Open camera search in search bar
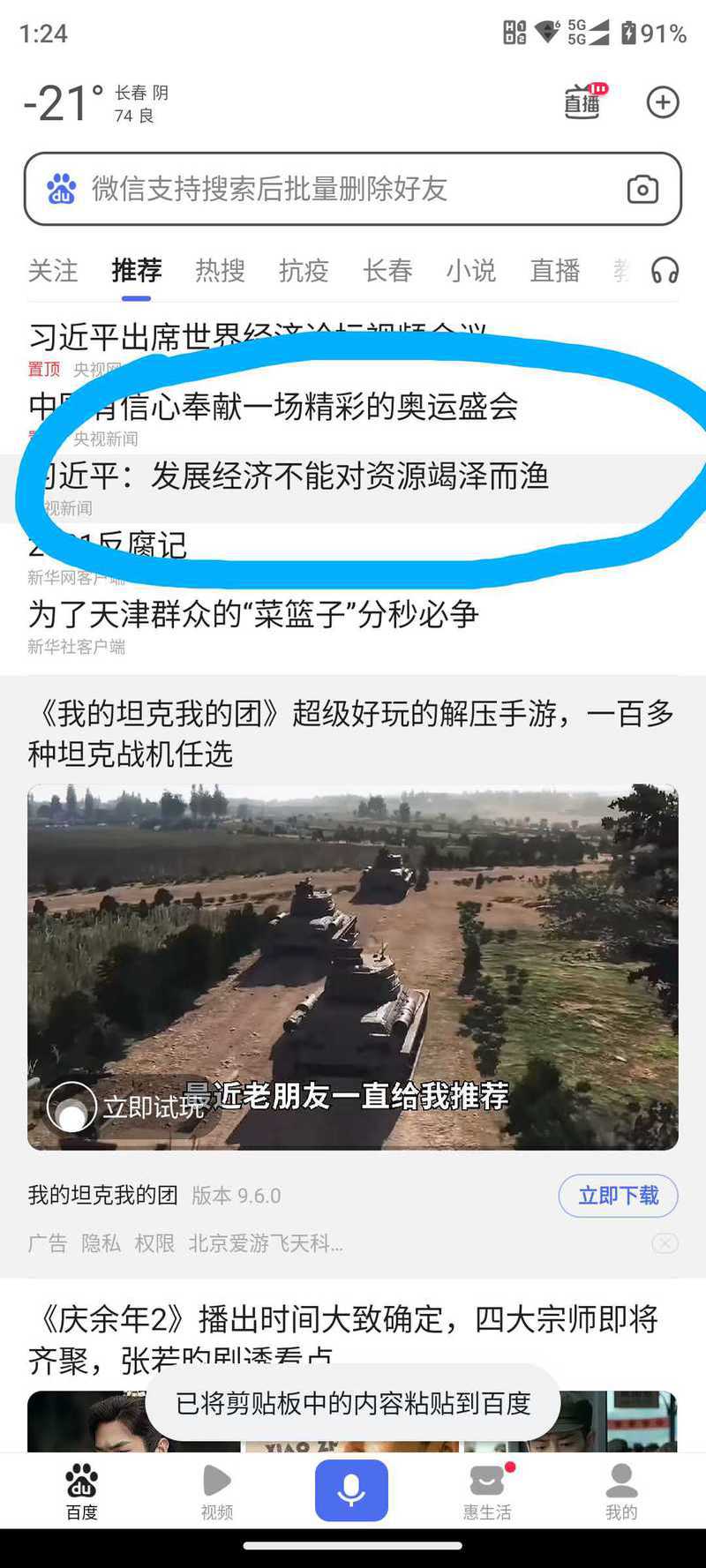 (x=642, y=189)
